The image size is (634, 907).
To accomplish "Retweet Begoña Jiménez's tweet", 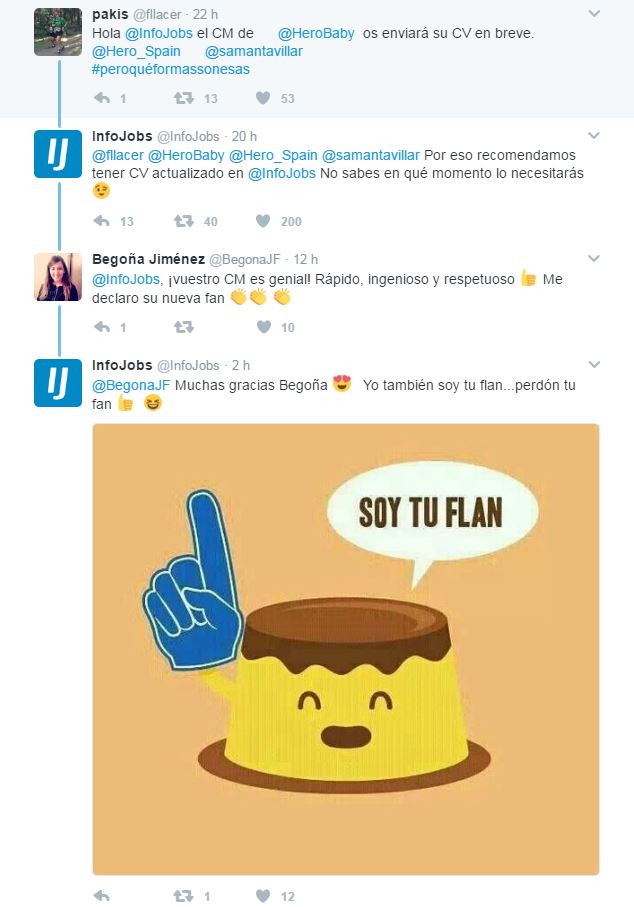I will point(184,327).
